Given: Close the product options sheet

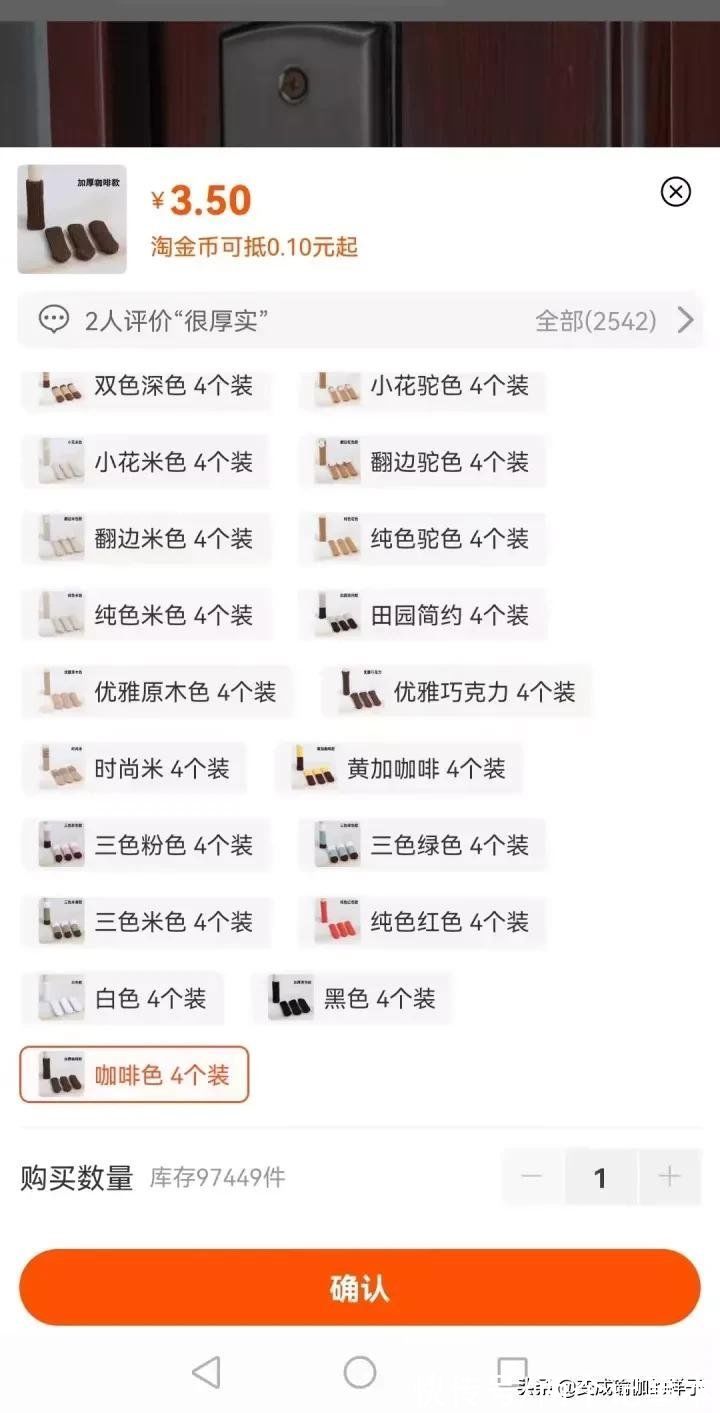Looking at the screenshot, I should click(676, 191).
